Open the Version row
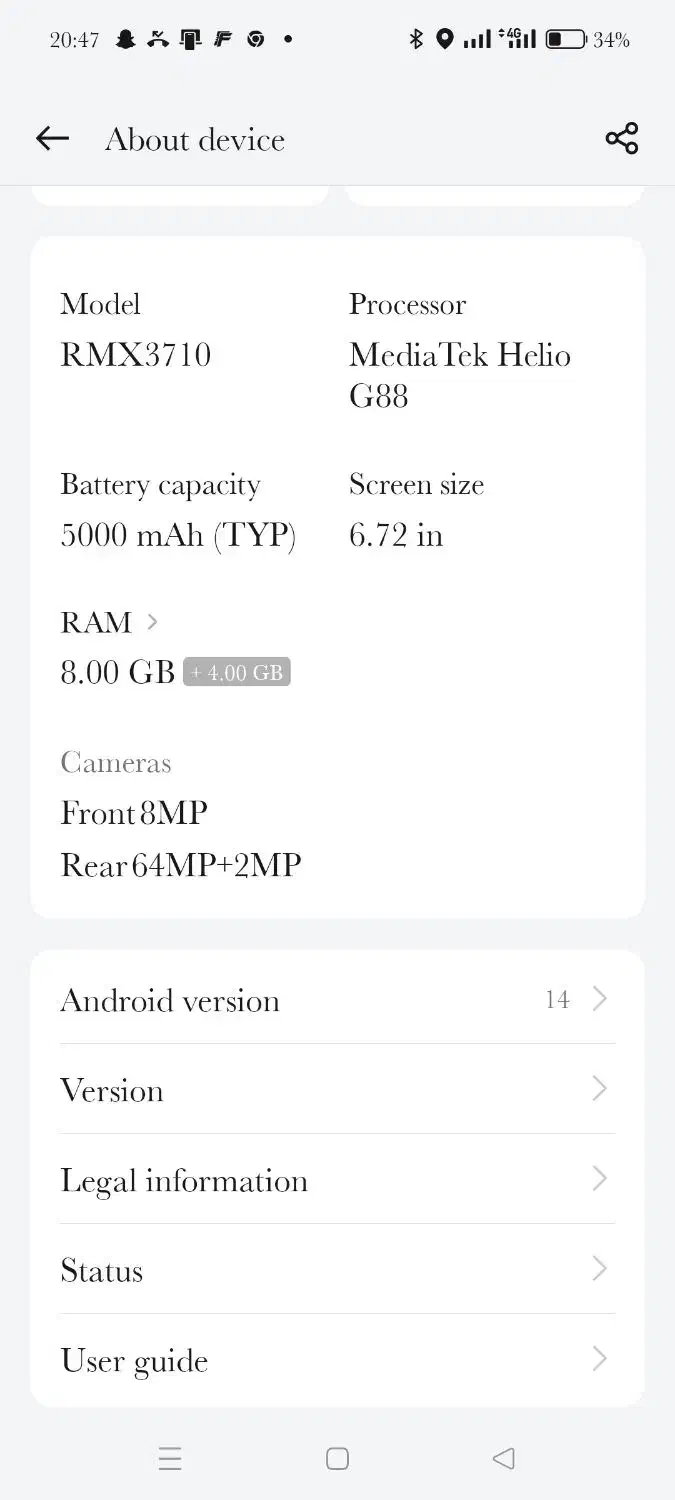The image size is (675, 1500). [x=337, y=1090]
